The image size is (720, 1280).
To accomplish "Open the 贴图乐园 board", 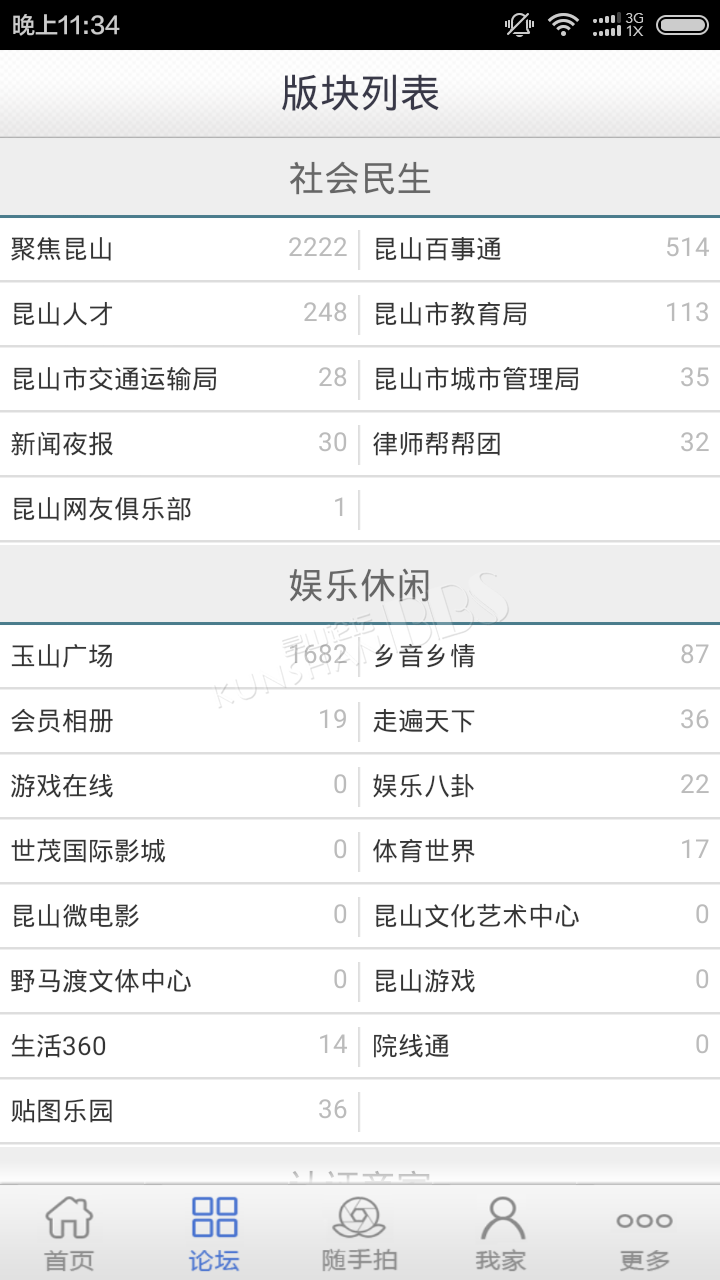I will coord(179,1111).
